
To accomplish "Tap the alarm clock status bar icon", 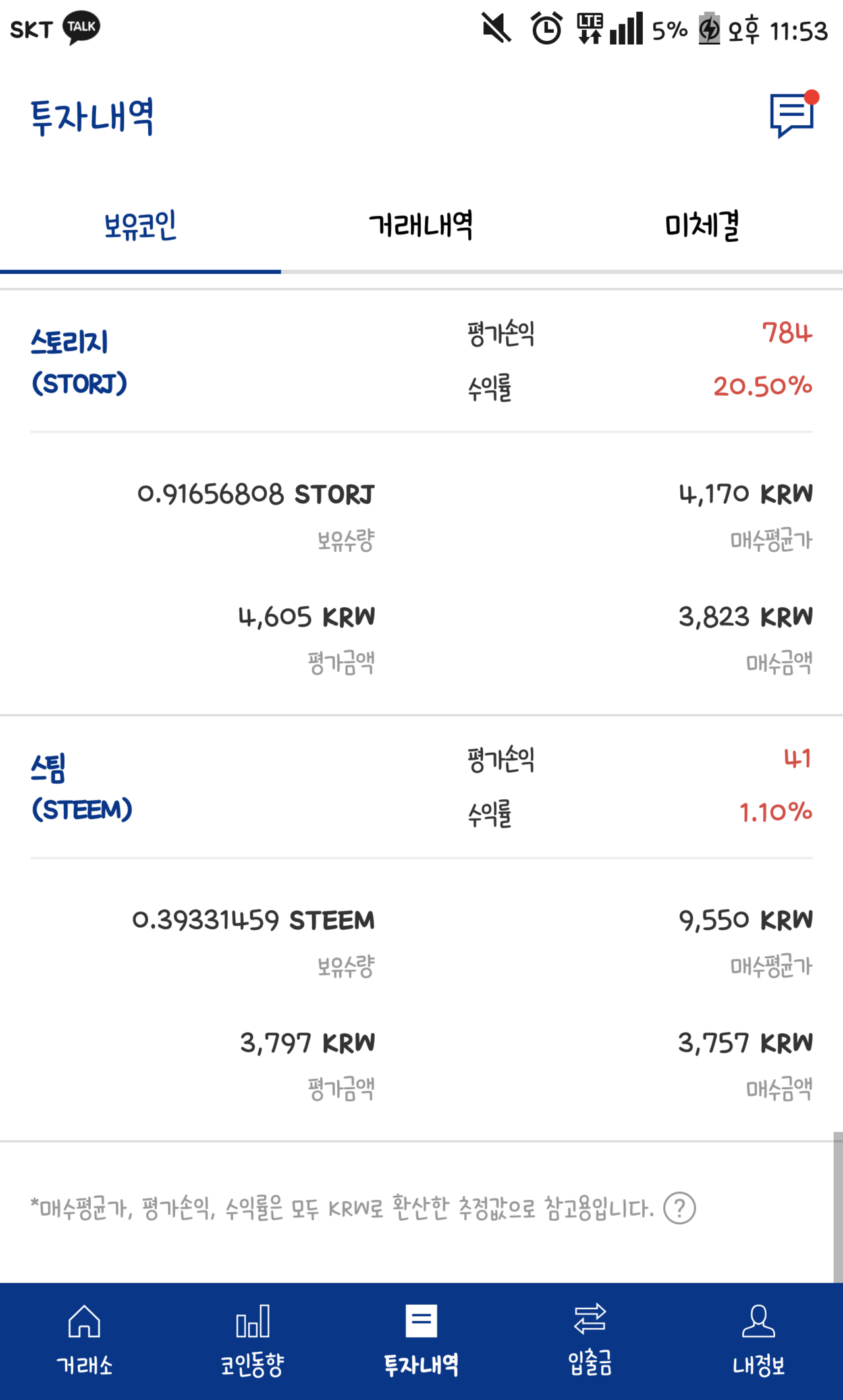I will [x=543, y=28].
